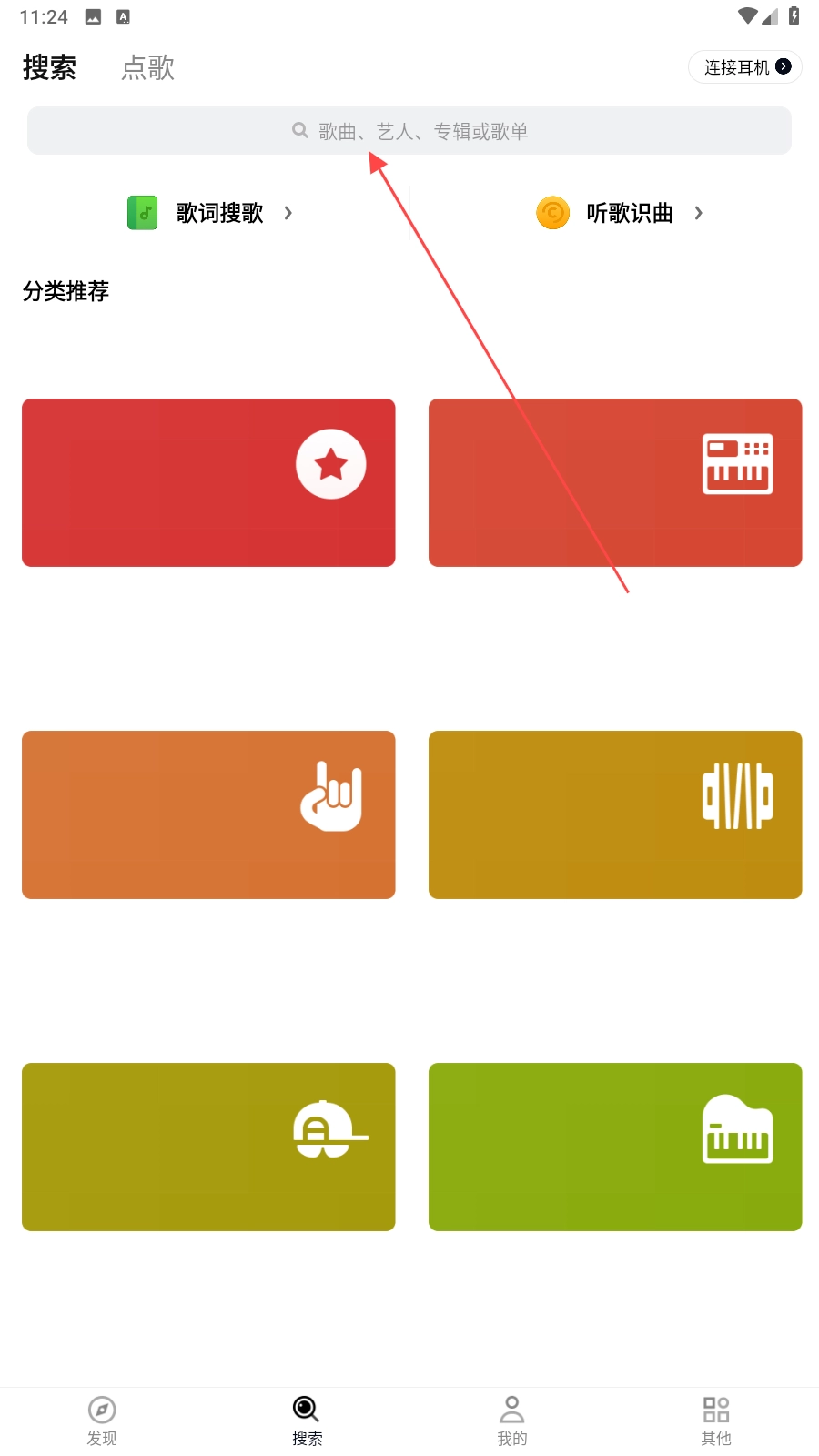Open the green card with piano icon
Image resolution: width=819 pixels, height=1456 pixels.
tap(615, 1147)
